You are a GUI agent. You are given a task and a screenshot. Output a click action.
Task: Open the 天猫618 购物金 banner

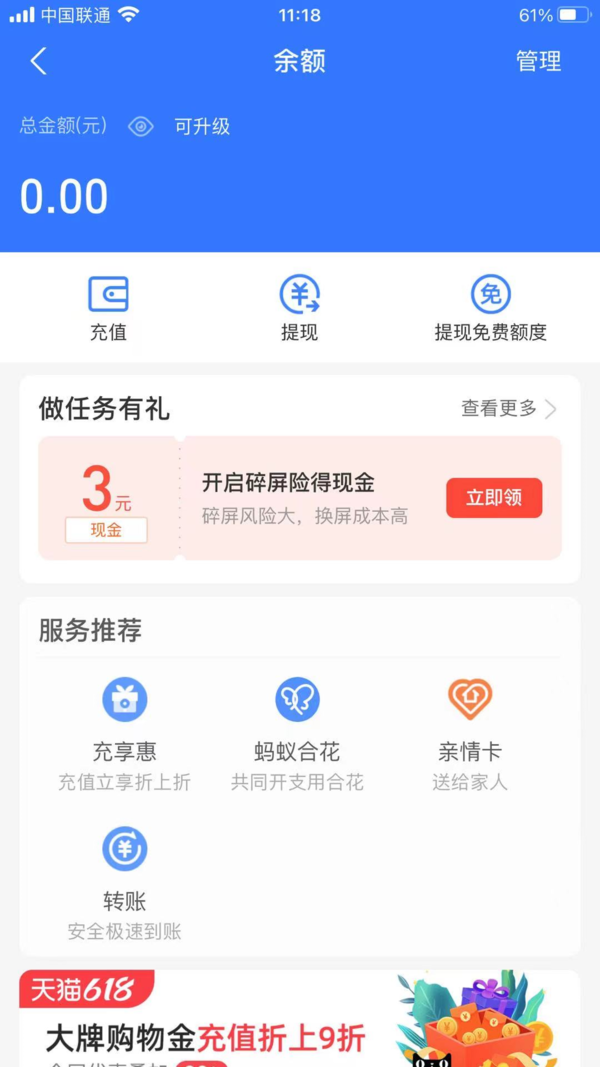299,1020
